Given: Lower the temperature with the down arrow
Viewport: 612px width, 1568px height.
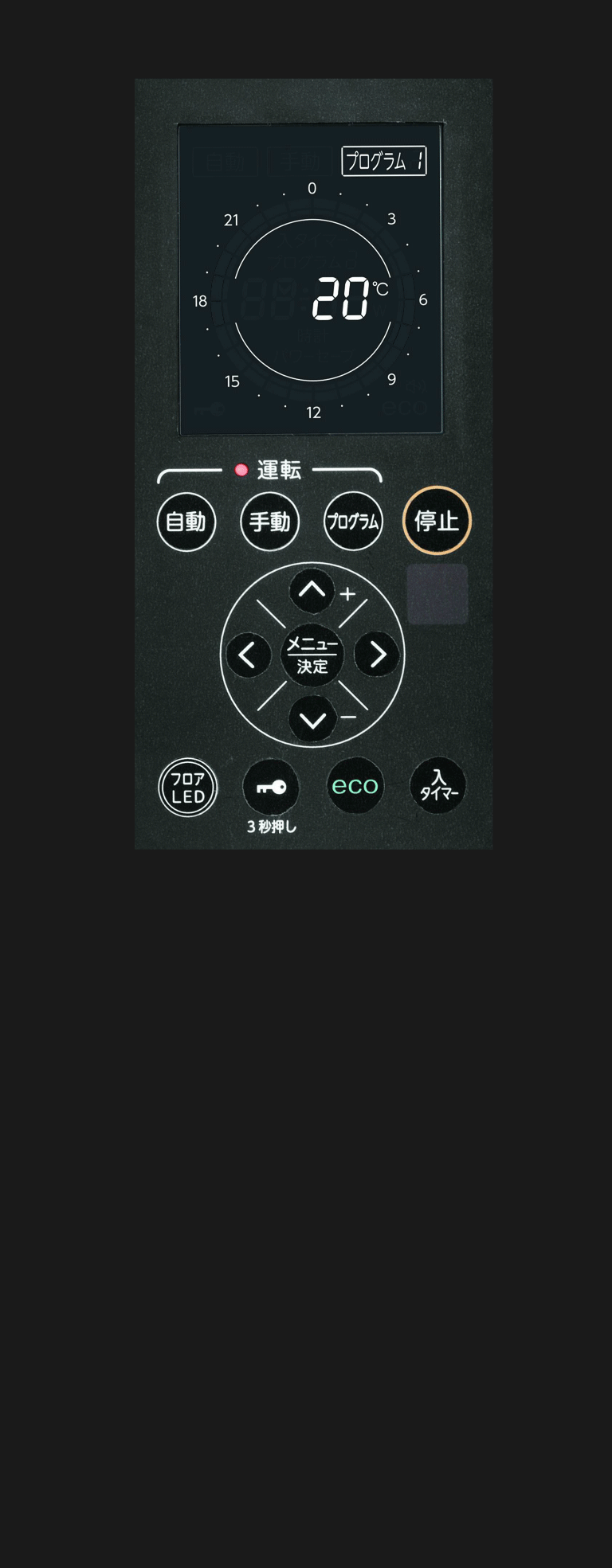Looking at the screenshot, I should (312, 719).
